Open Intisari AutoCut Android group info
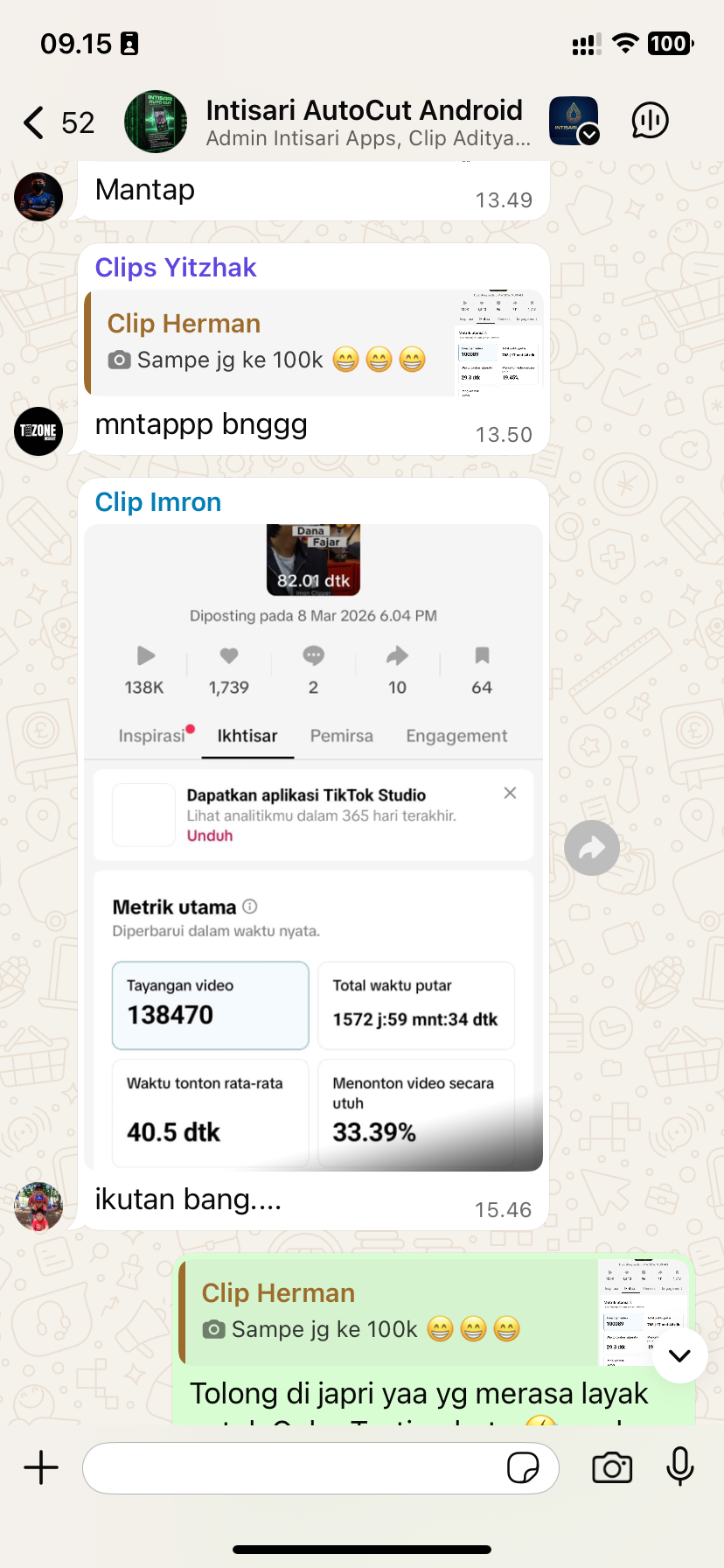The width and height of the screenshot is (724, 1568). (367, 122)
